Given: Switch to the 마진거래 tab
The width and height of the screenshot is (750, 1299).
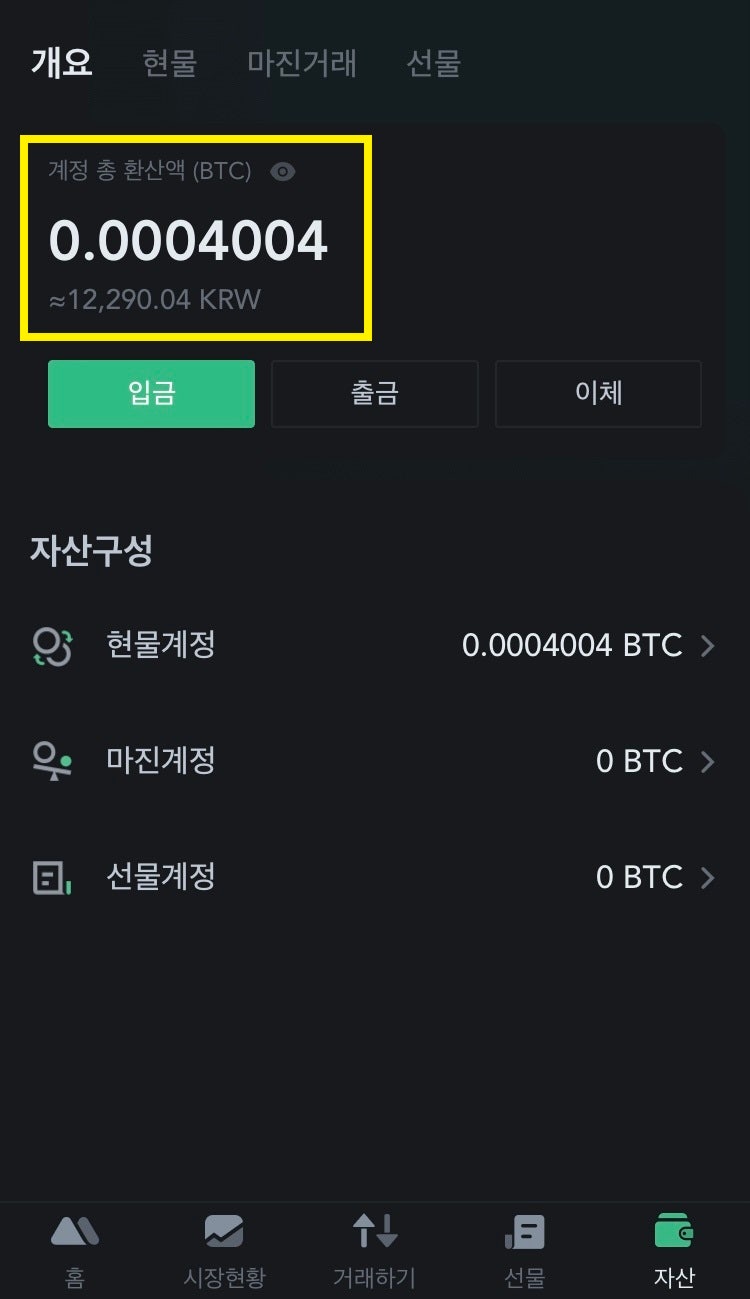Looking at the screenshot, I should (302, 63).
